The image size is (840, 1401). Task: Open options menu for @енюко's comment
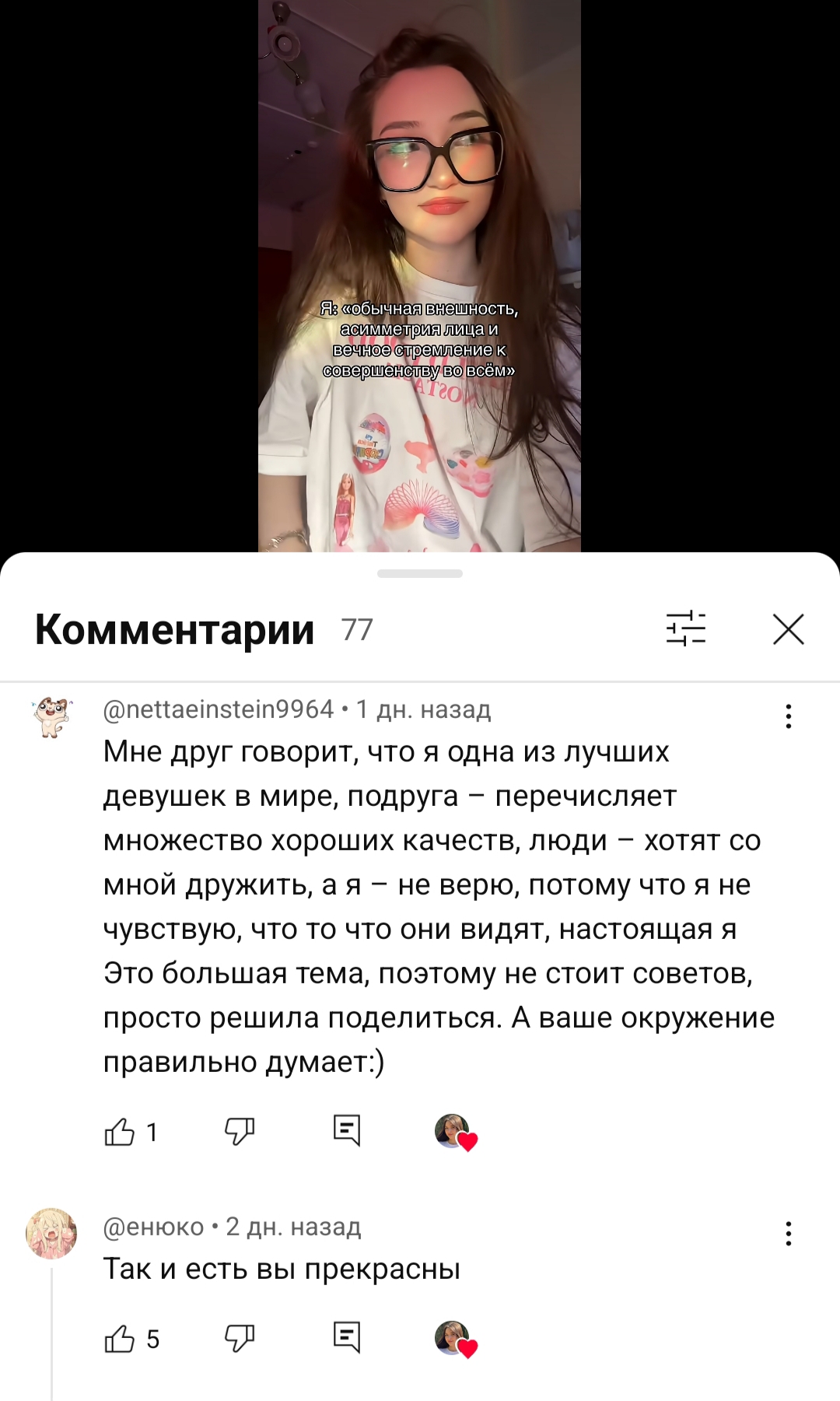(788, 1234)
